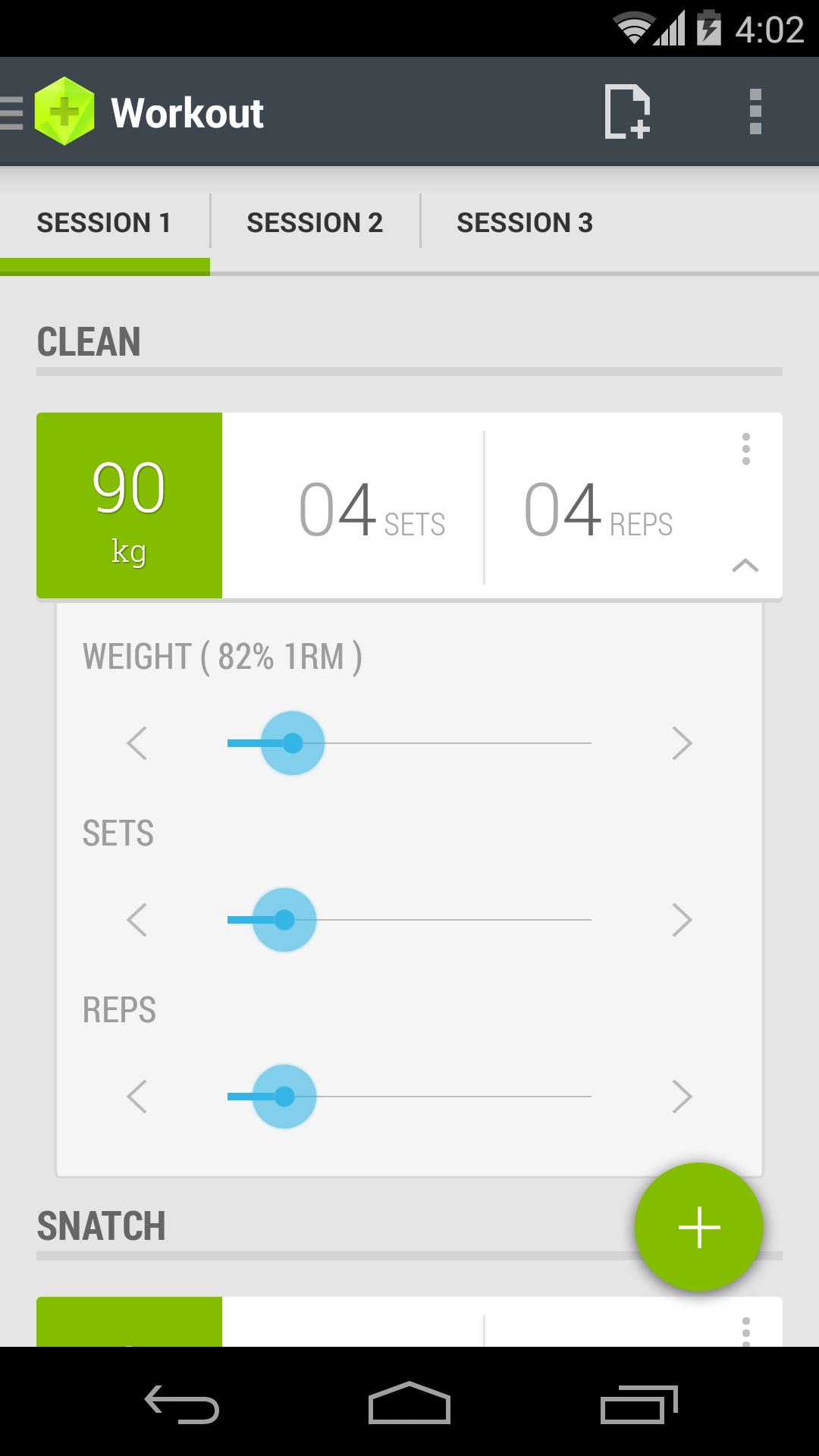Tap the 90 kg weight tile
This screenshot has width=819, height=1456.
click(x=129, y=504)
